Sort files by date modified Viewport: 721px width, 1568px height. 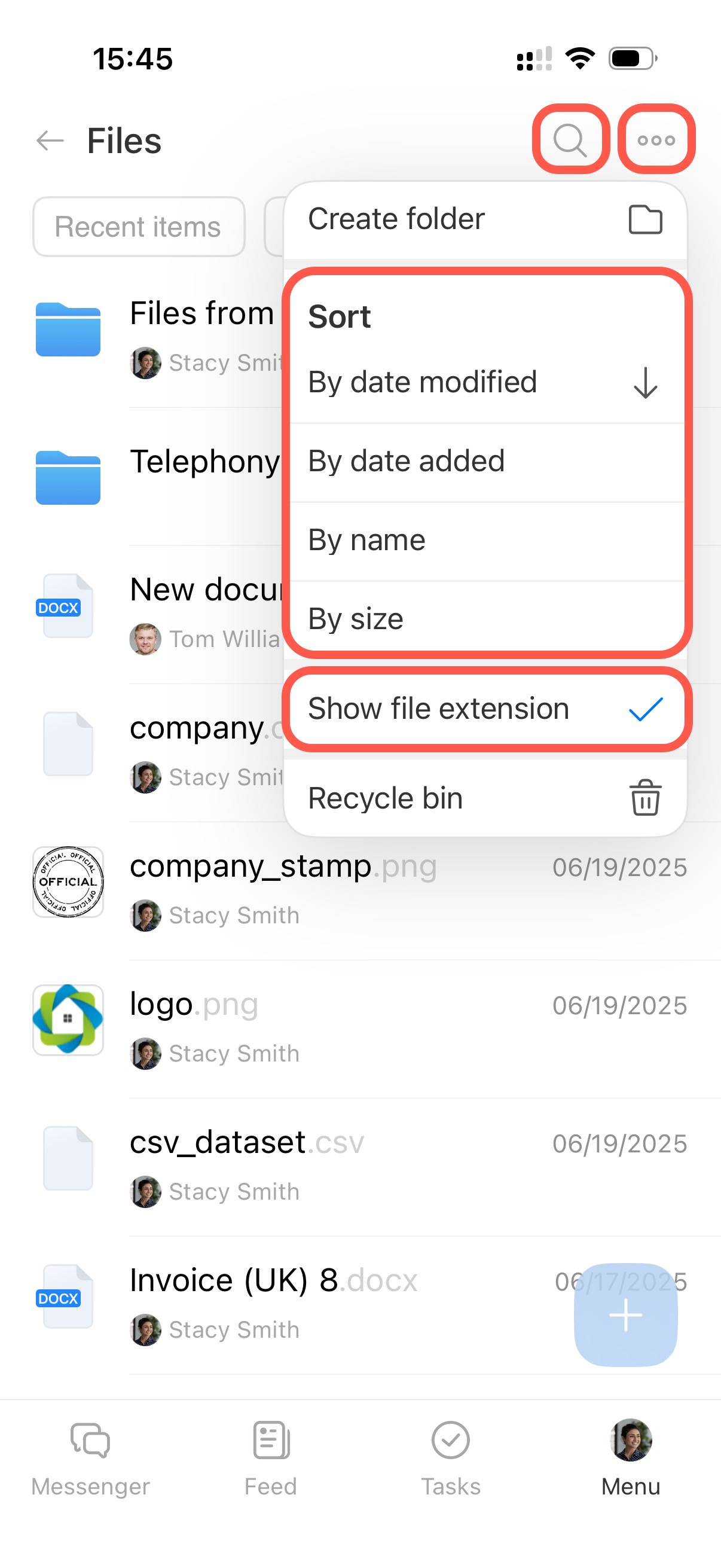[485, 382]
